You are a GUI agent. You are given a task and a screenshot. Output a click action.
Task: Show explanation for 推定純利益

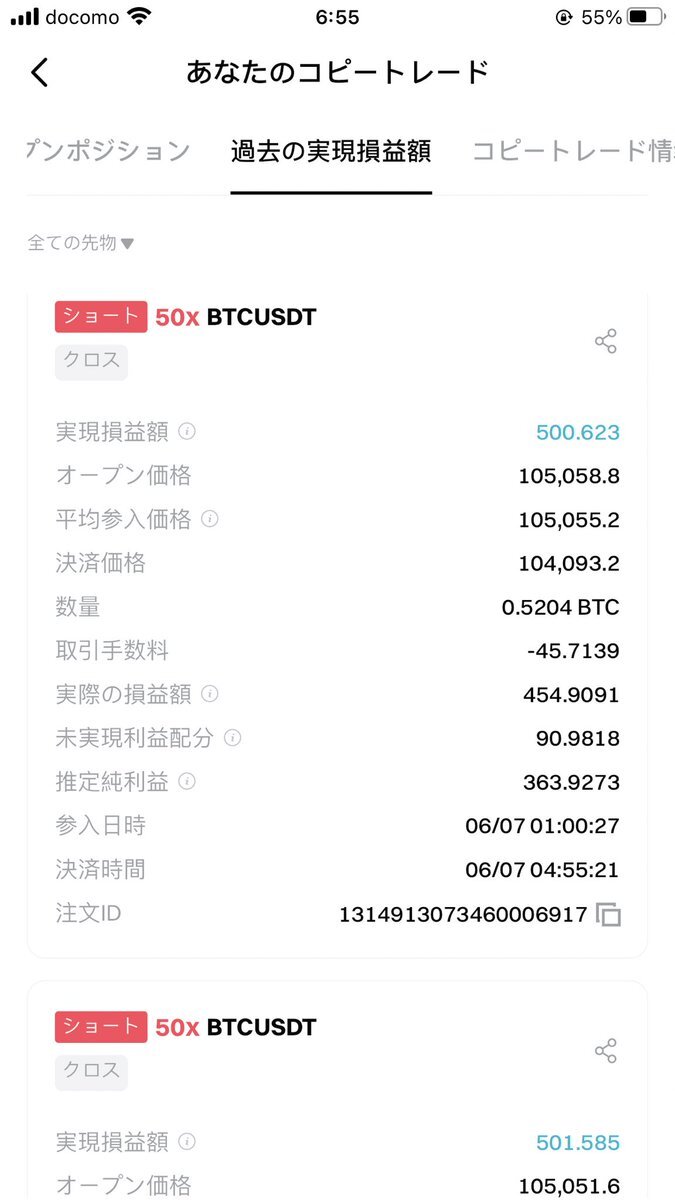(x=187, y=782)
